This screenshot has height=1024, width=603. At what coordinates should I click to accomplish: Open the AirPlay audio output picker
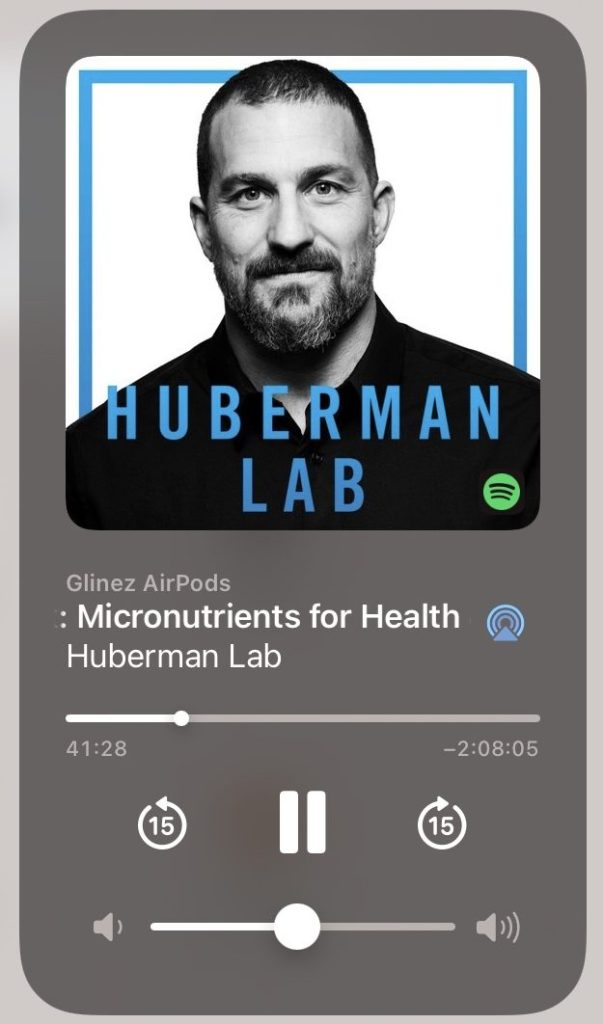[506, 622]
